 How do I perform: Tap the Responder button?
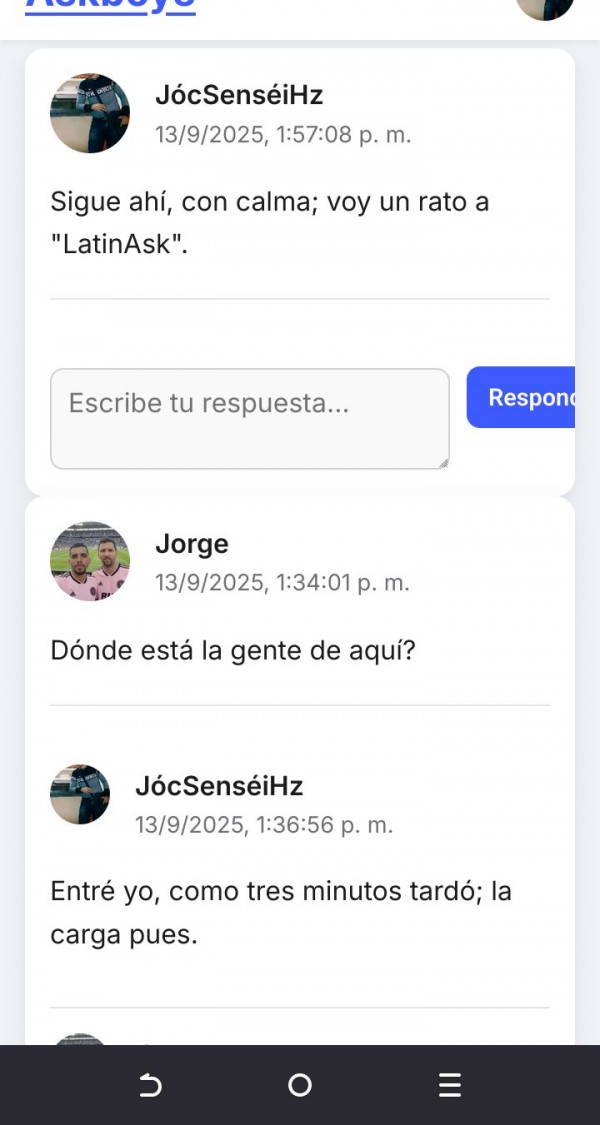(x=521, y=397)
